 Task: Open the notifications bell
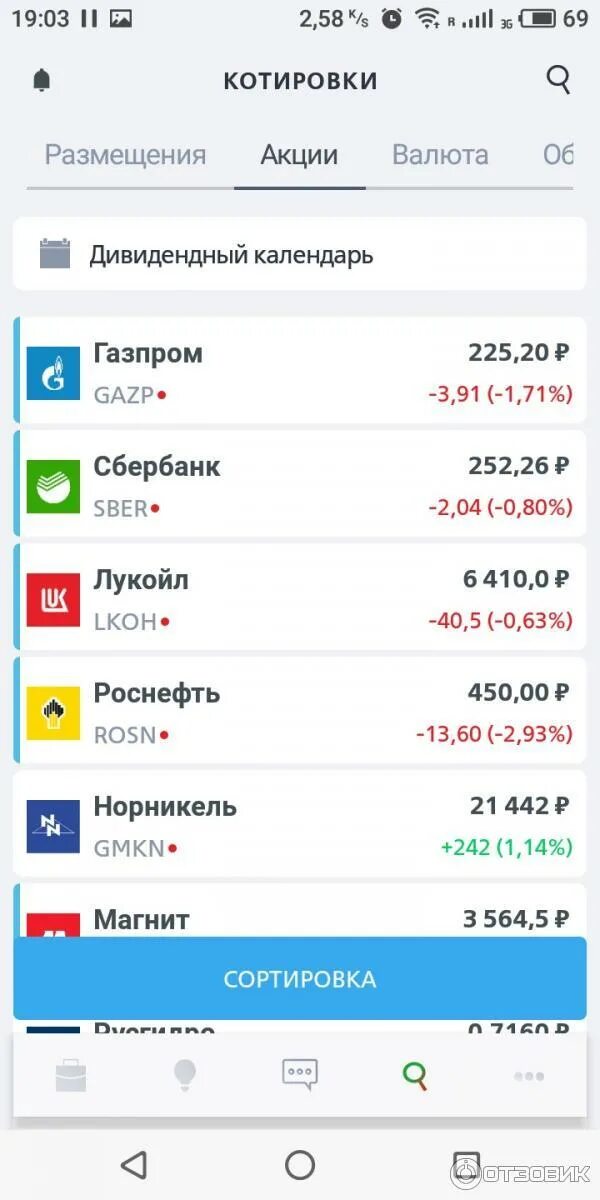coord(42,81)
